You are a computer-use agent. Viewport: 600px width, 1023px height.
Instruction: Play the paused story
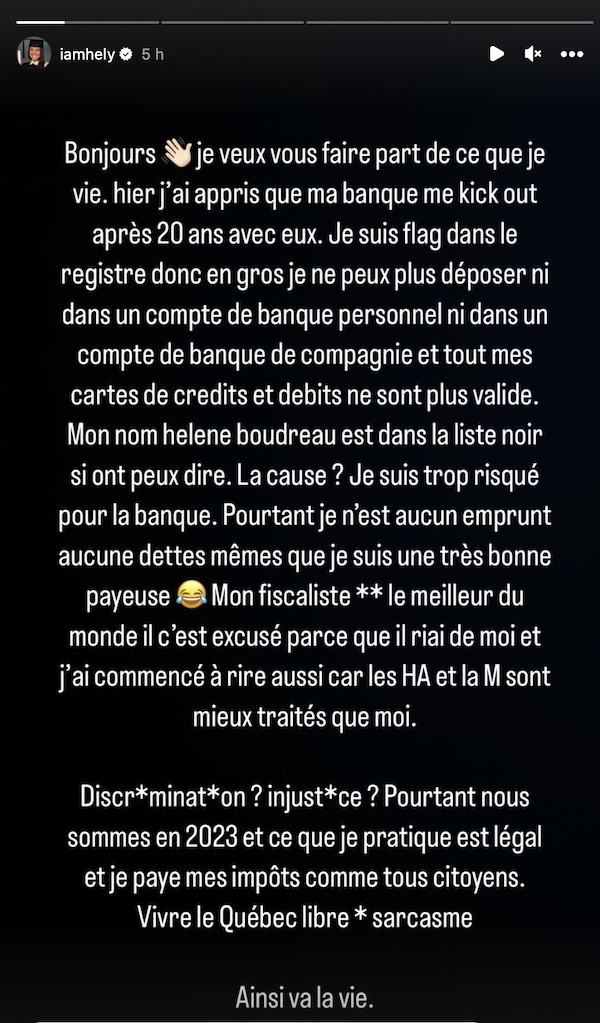(x=497, y=54)
